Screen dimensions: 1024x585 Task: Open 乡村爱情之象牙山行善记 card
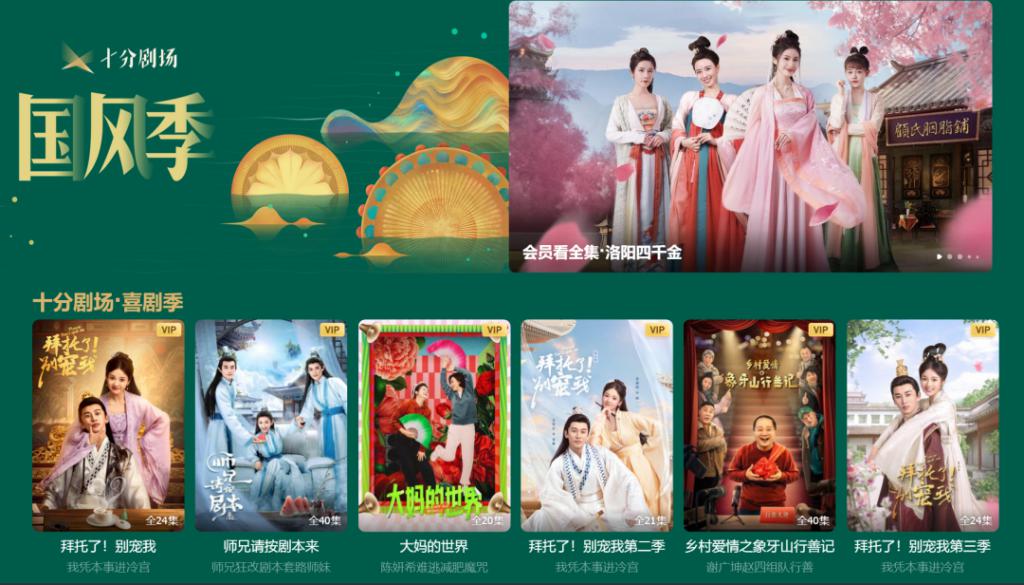tap(760, 425)
